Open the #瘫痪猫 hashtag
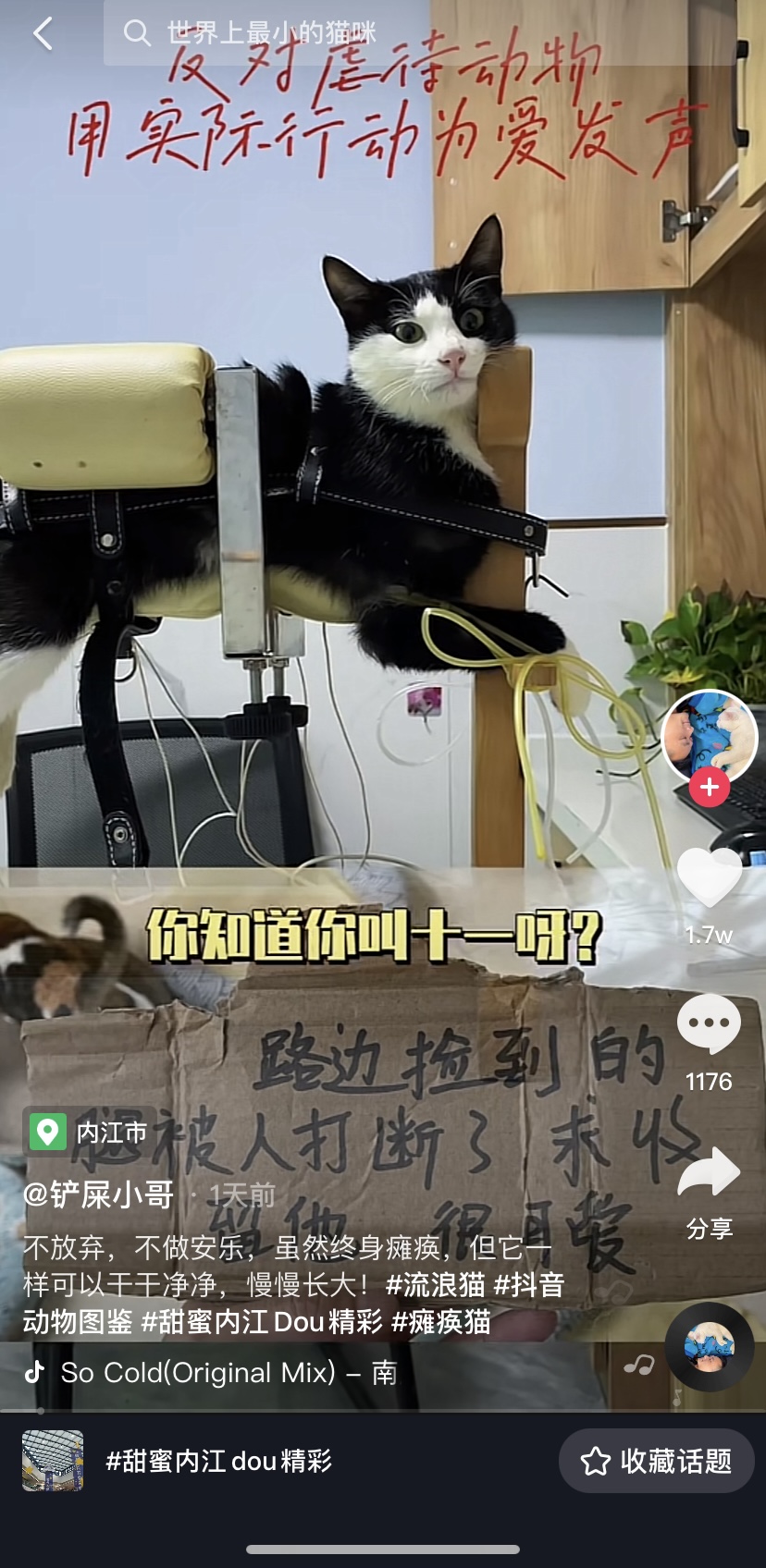 tap(441, 1321)
